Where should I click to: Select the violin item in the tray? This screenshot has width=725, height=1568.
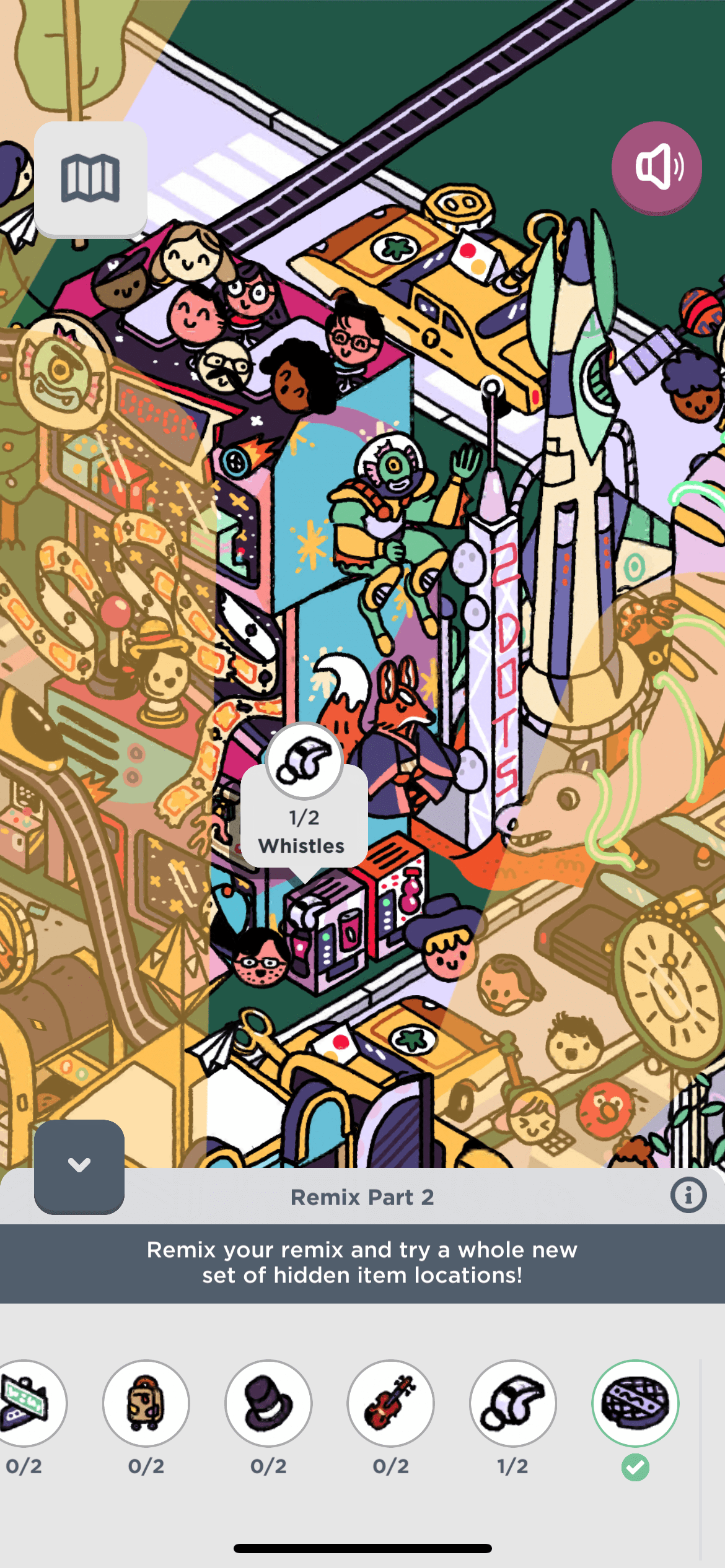point(390,1403)
